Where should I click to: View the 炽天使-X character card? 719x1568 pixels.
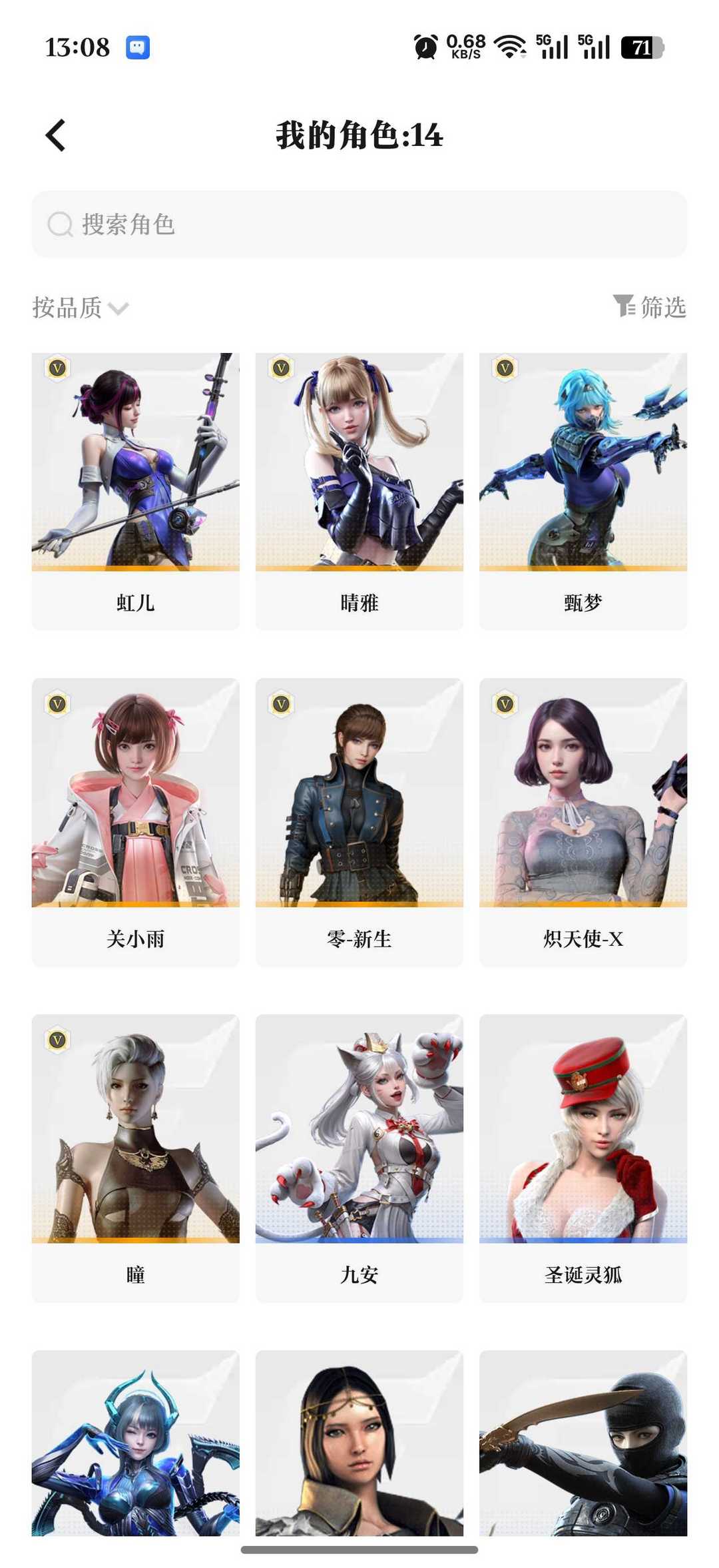[x=583, y=822]
